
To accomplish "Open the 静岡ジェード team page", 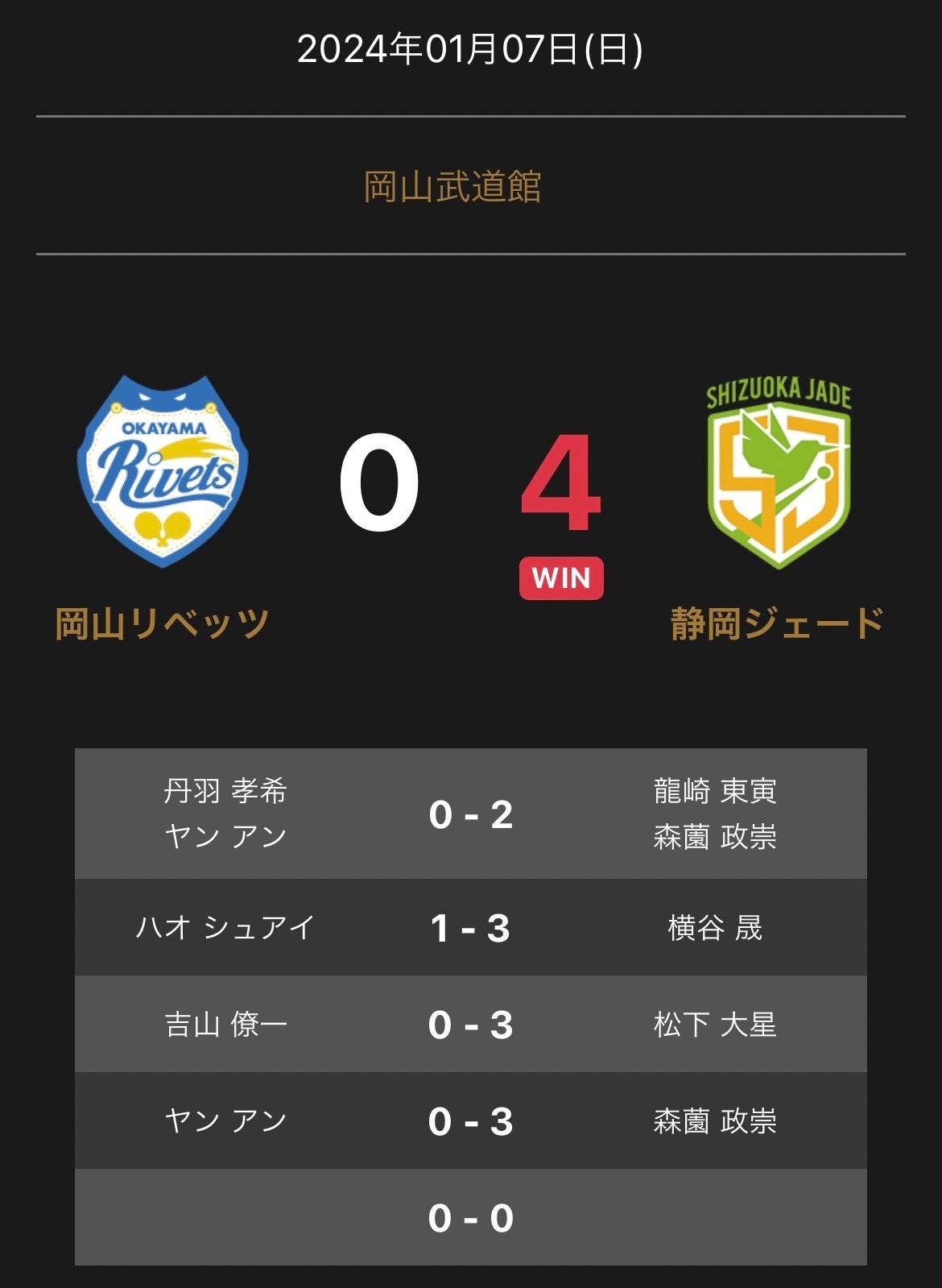I will pos(778,623).
